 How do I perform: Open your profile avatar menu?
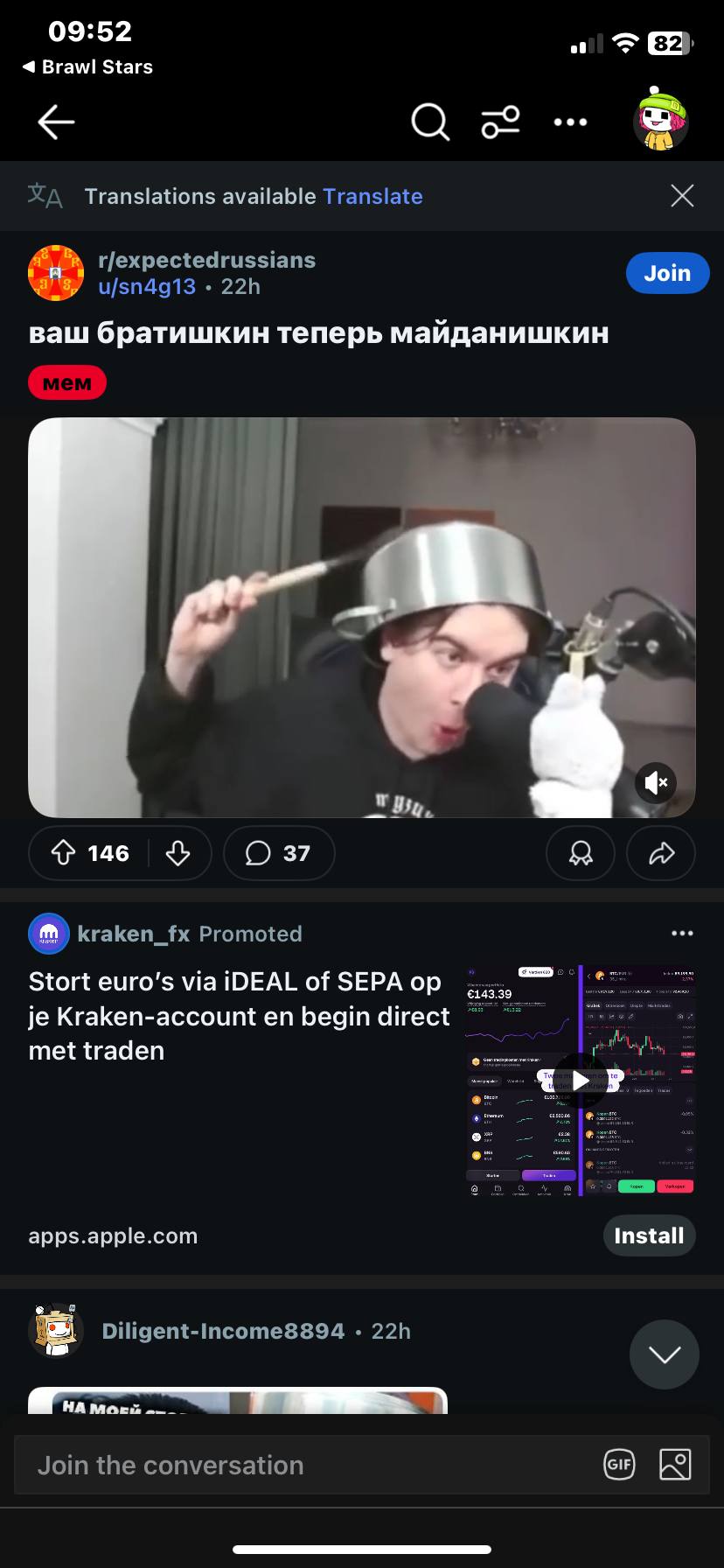661,120
